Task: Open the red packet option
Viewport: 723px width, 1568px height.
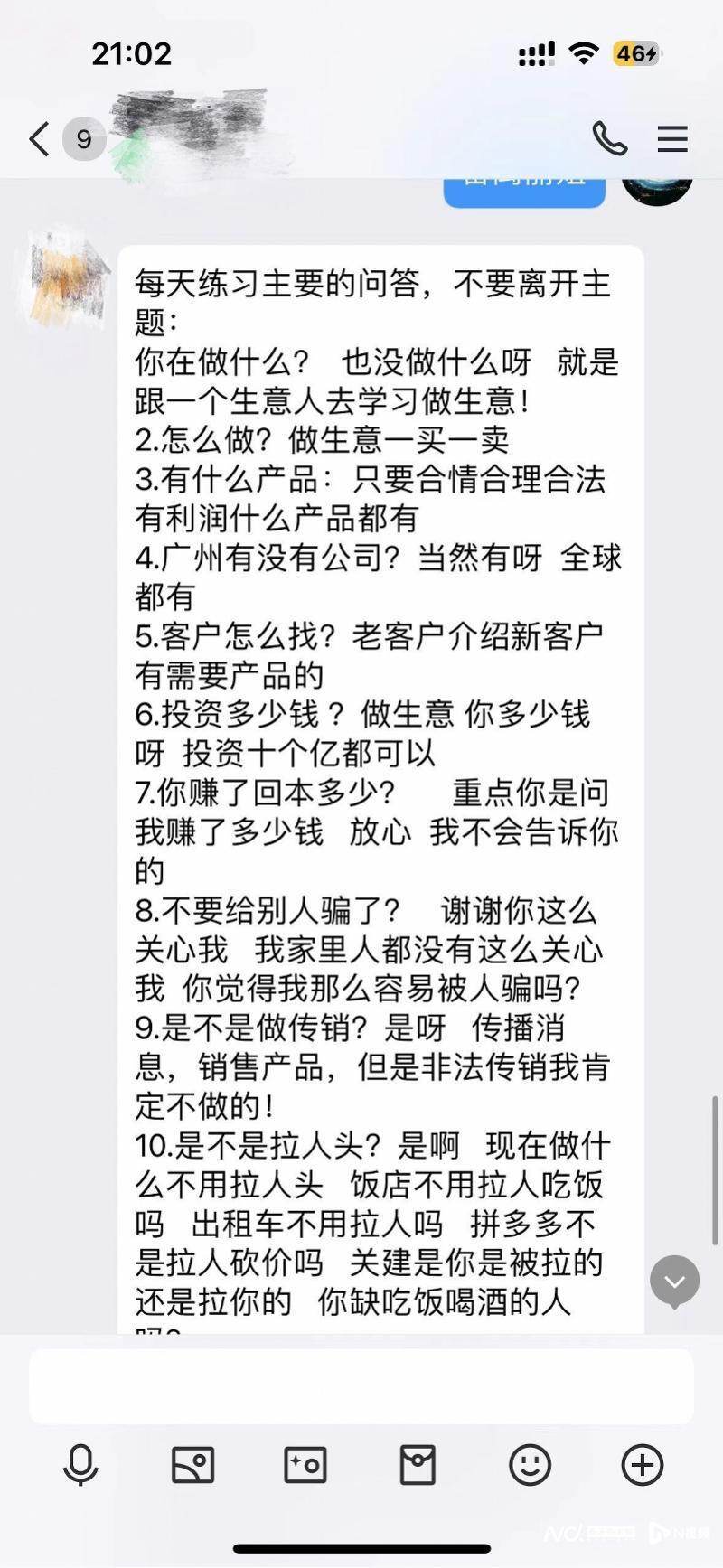Action: coord(418,1465)
